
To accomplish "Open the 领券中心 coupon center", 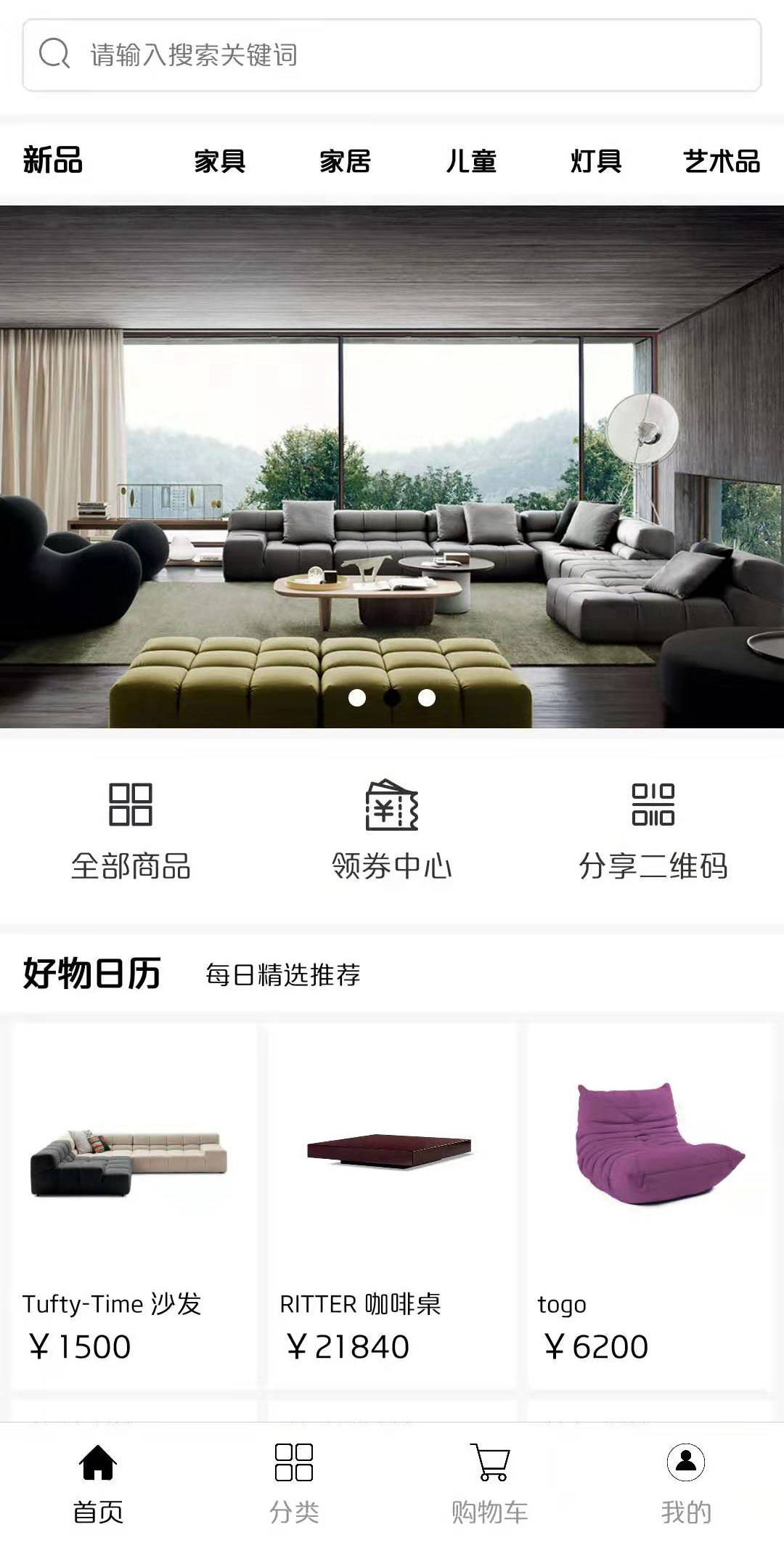I will (x=392, y=831).
